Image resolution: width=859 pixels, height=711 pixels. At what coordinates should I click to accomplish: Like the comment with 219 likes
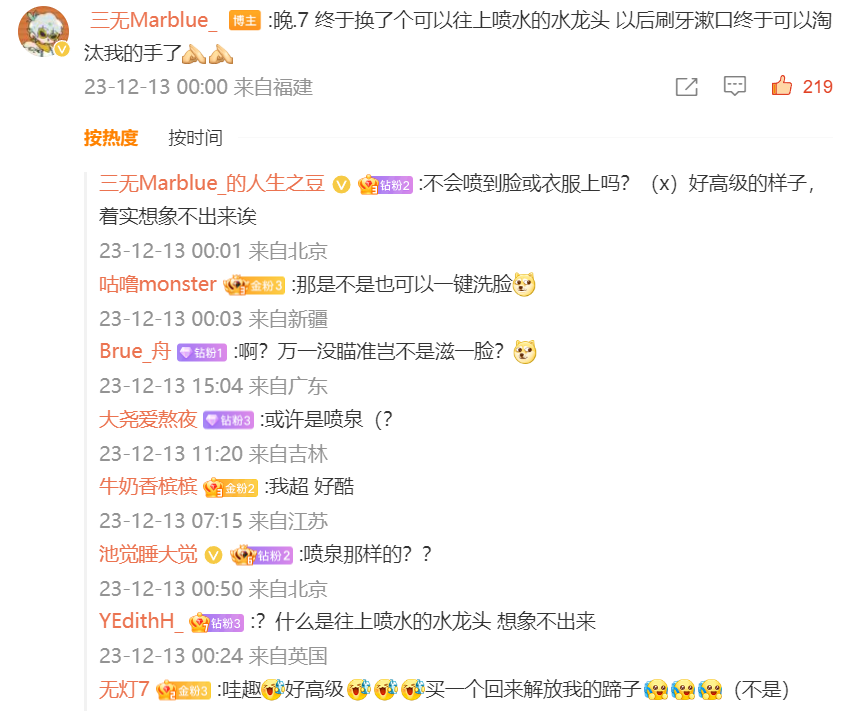click(x=782, y=87)
